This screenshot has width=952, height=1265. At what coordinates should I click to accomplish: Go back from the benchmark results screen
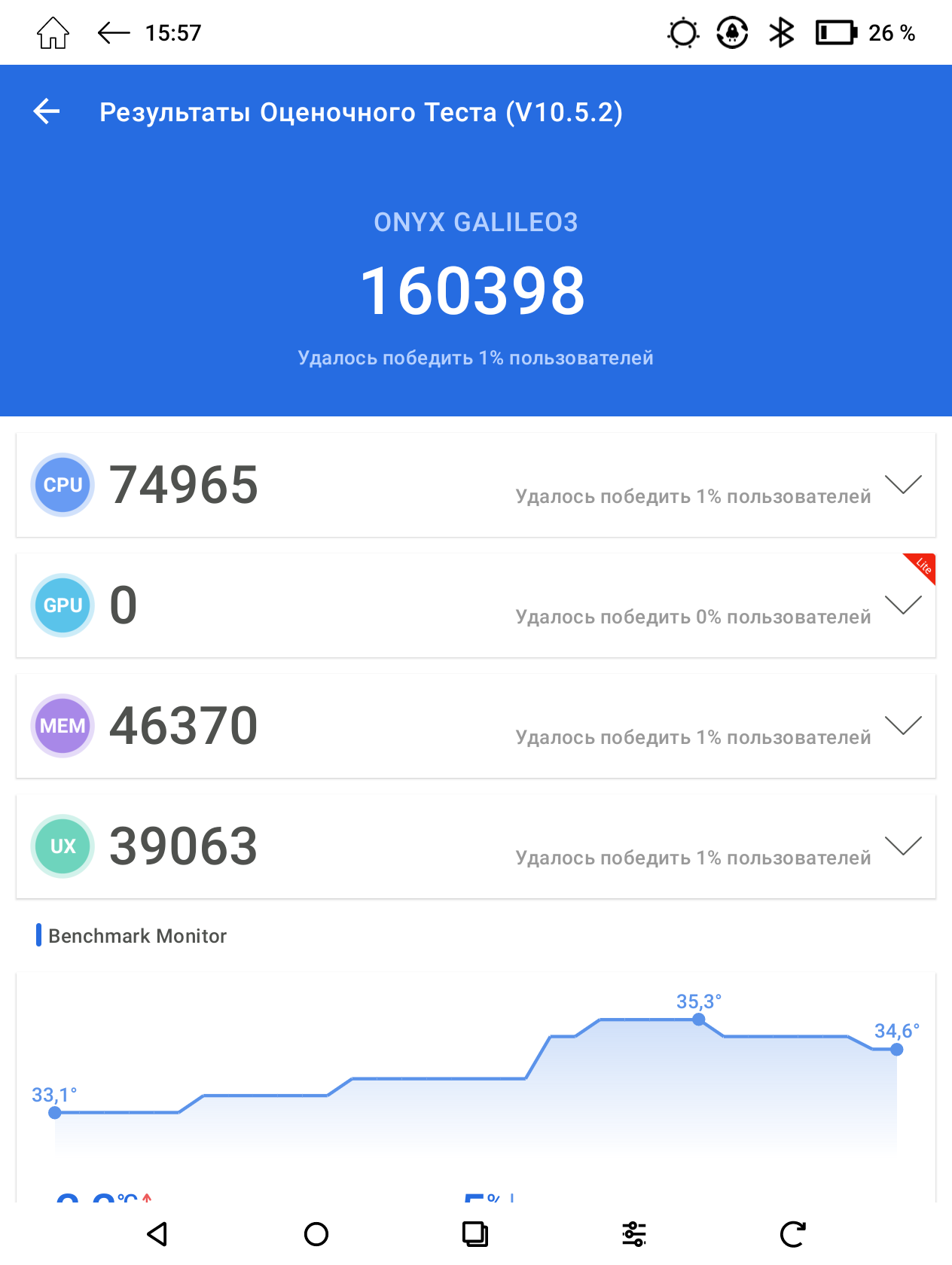(x=47, y=111)
